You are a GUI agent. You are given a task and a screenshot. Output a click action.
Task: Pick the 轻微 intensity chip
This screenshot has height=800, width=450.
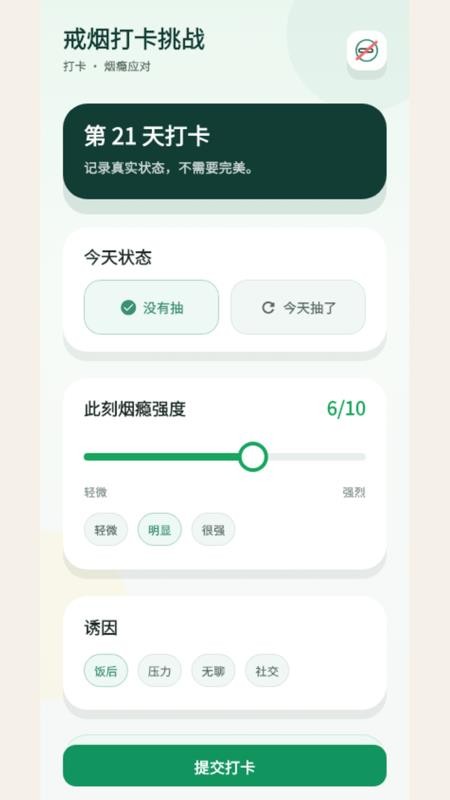point(106,530)
